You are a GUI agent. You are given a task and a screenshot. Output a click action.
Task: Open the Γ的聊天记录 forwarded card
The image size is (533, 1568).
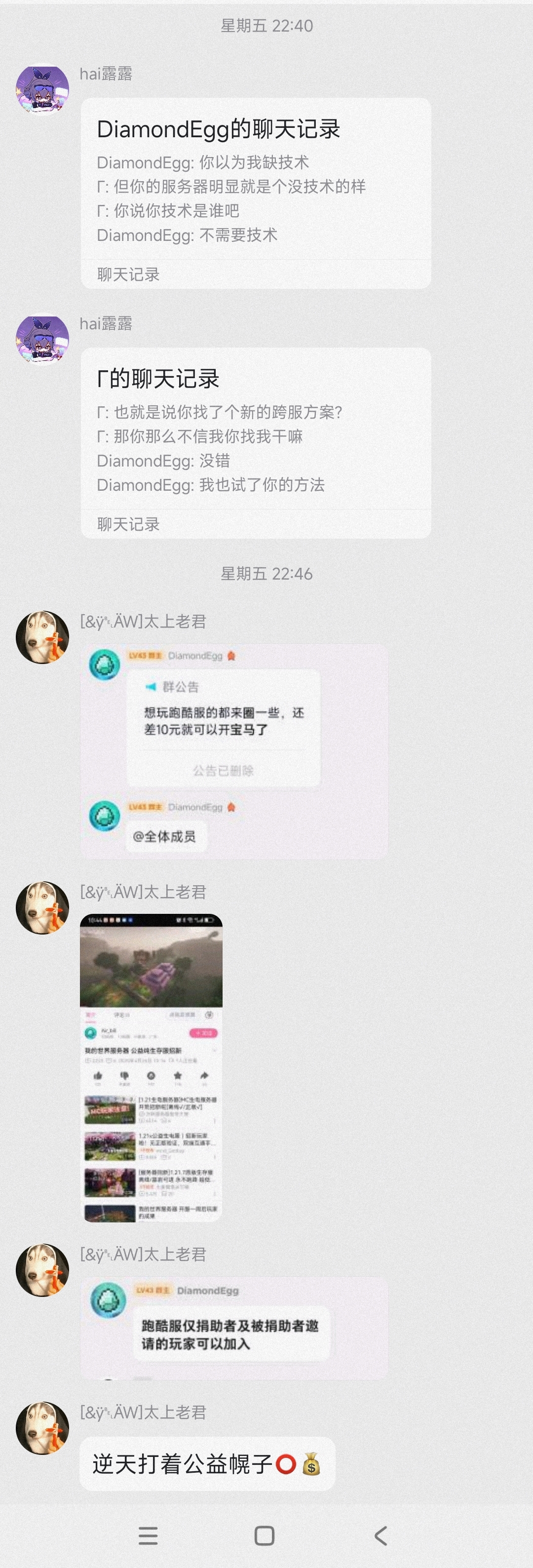pyautogui.click(x=256, y=442)
